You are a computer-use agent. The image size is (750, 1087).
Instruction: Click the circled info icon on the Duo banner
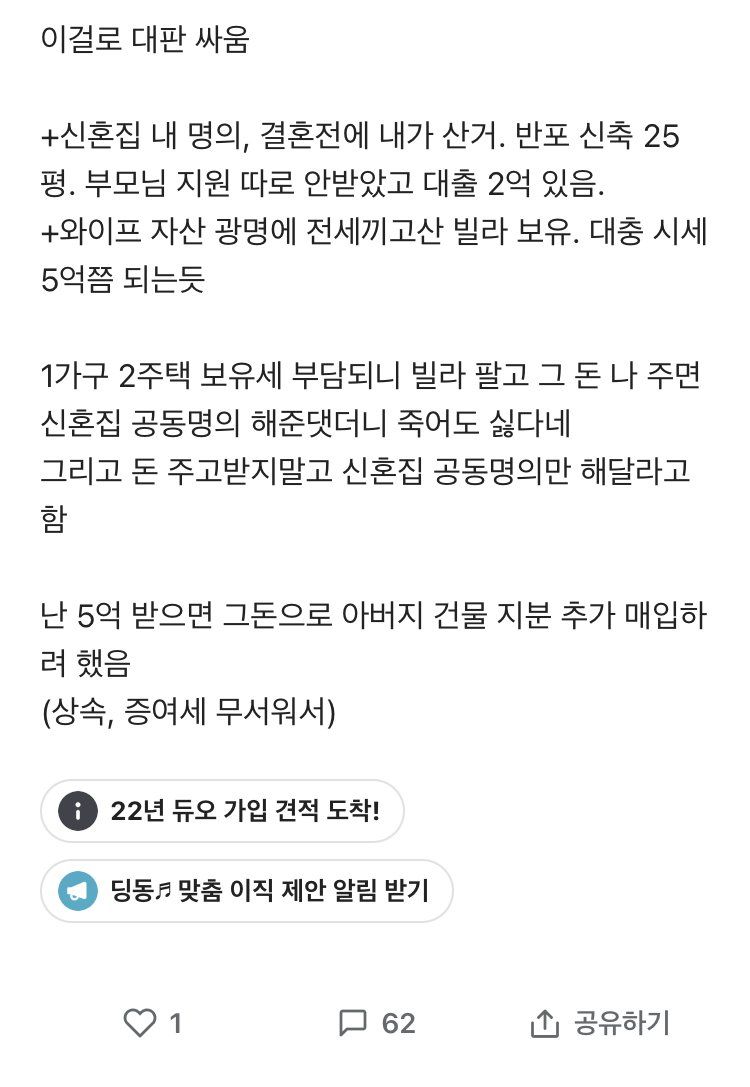[x=79, y=812]
